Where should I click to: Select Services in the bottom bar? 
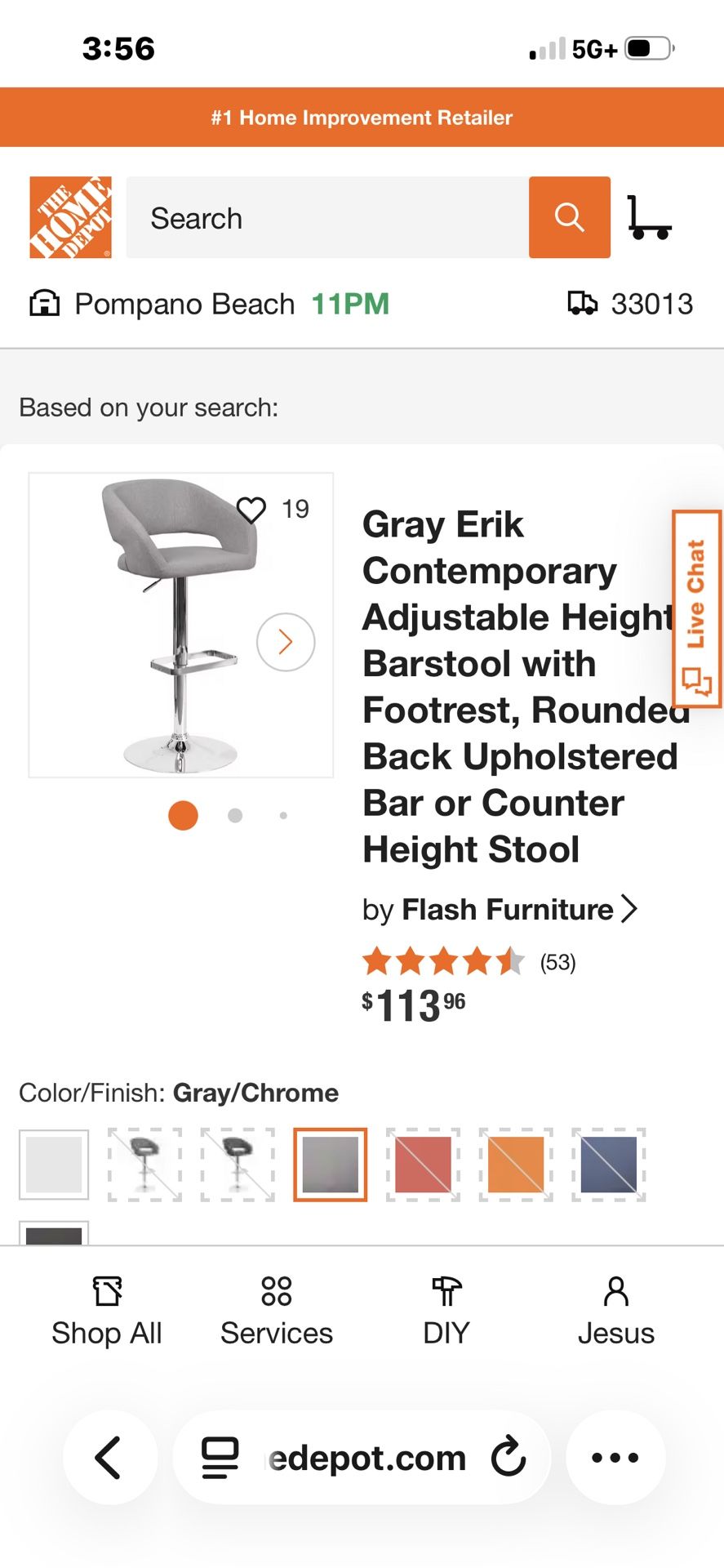275,1308
